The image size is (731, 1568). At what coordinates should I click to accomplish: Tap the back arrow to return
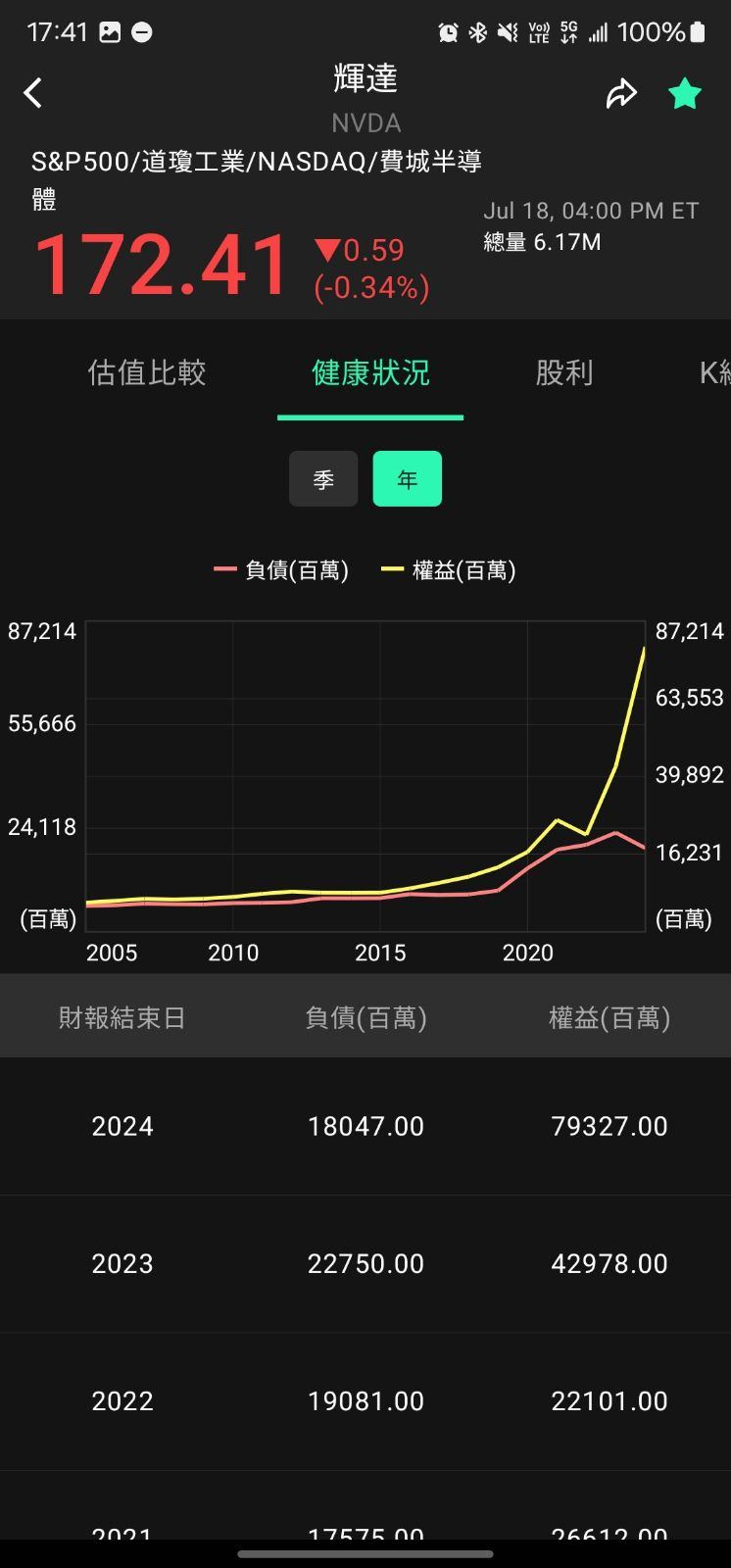pyautogui.click(x=32, y=92)
